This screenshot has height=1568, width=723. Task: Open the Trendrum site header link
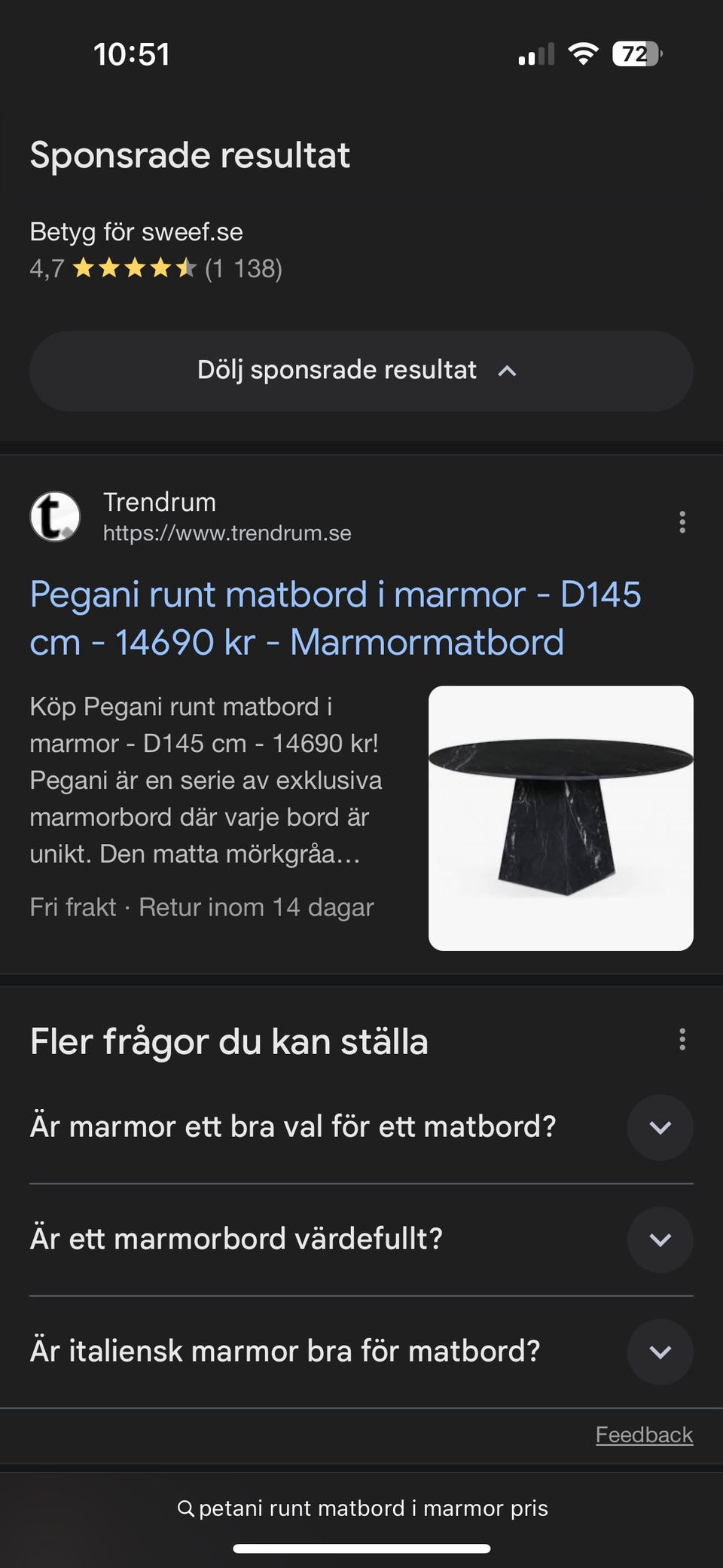point(226,517)
